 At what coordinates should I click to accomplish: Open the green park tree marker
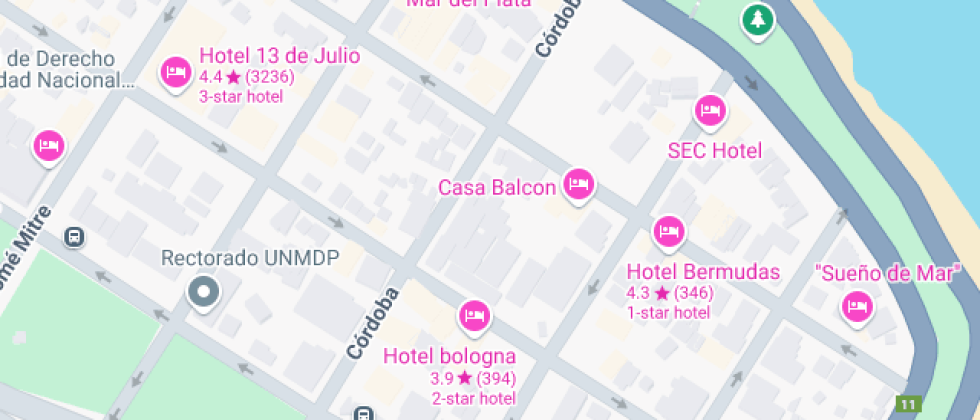click(x=757, y=19)
